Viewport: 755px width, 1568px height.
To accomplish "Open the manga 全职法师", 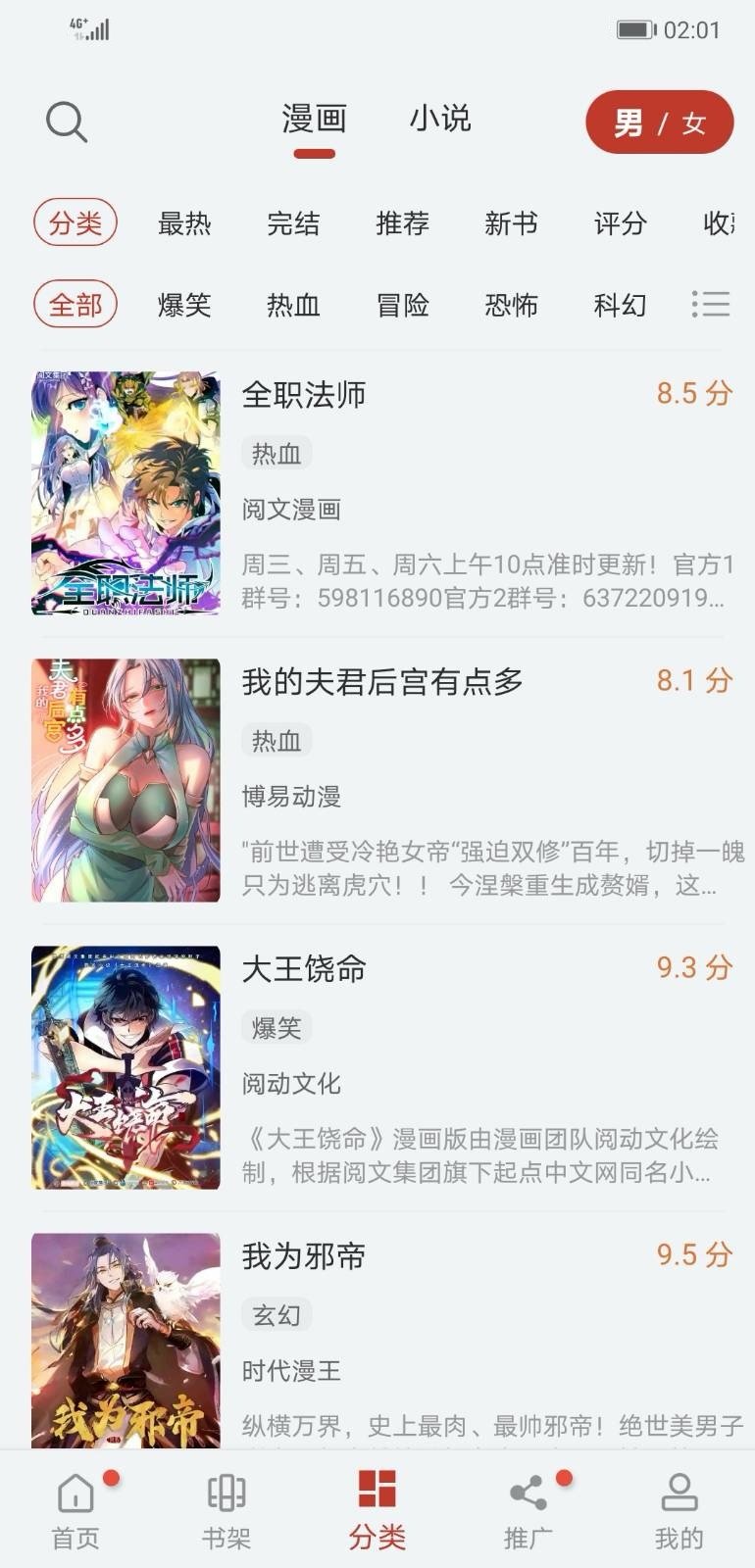I will 304,395.
